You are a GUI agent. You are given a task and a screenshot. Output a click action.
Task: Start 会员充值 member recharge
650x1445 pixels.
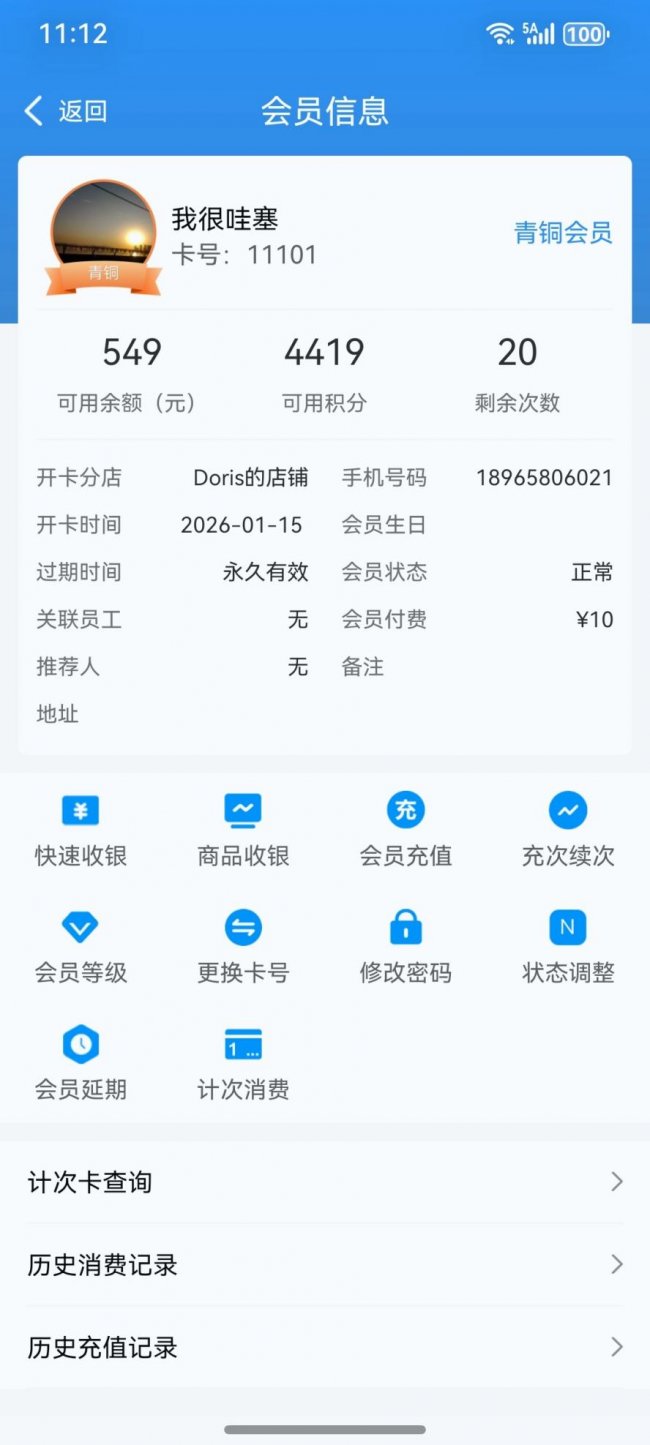405,829
